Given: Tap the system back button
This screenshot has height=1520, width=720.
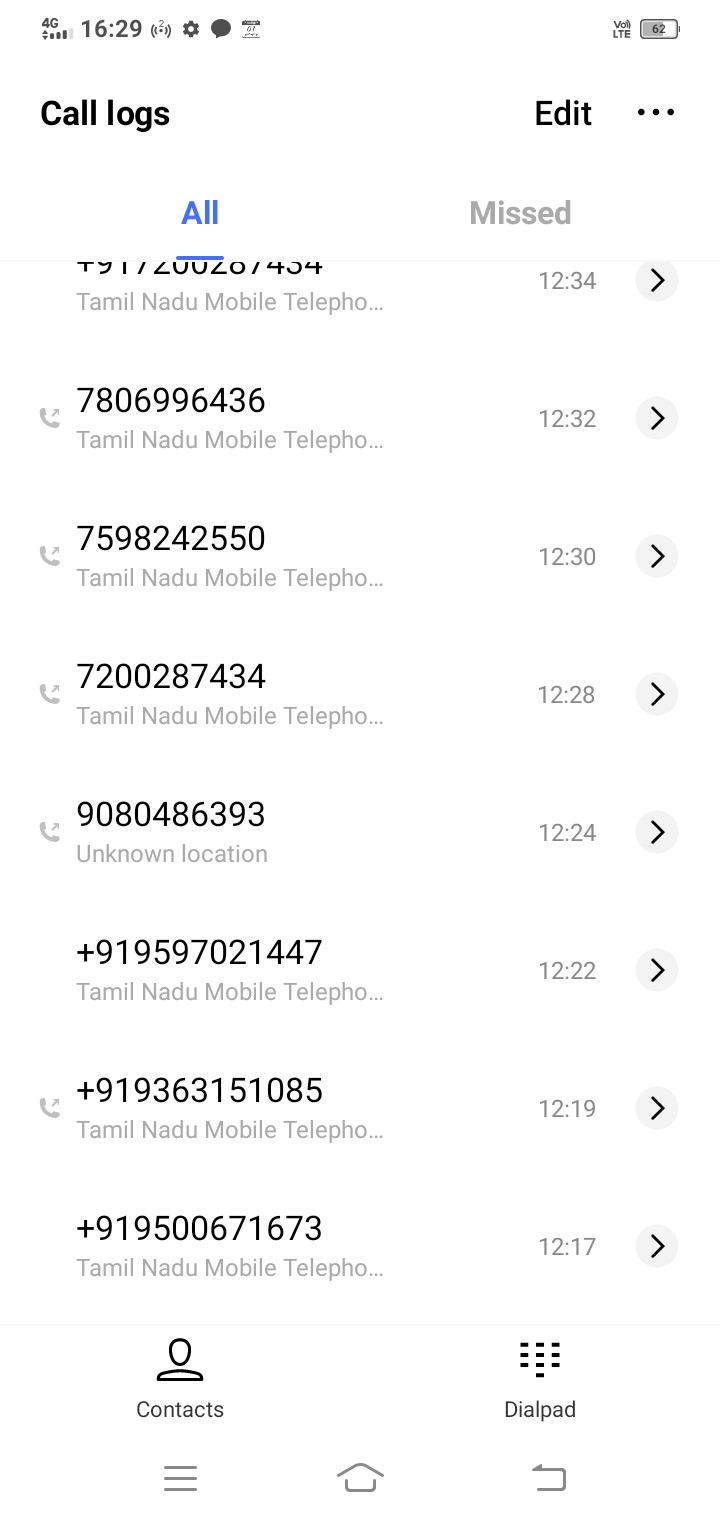Looking at the screenshot, I should [548, 1477].
